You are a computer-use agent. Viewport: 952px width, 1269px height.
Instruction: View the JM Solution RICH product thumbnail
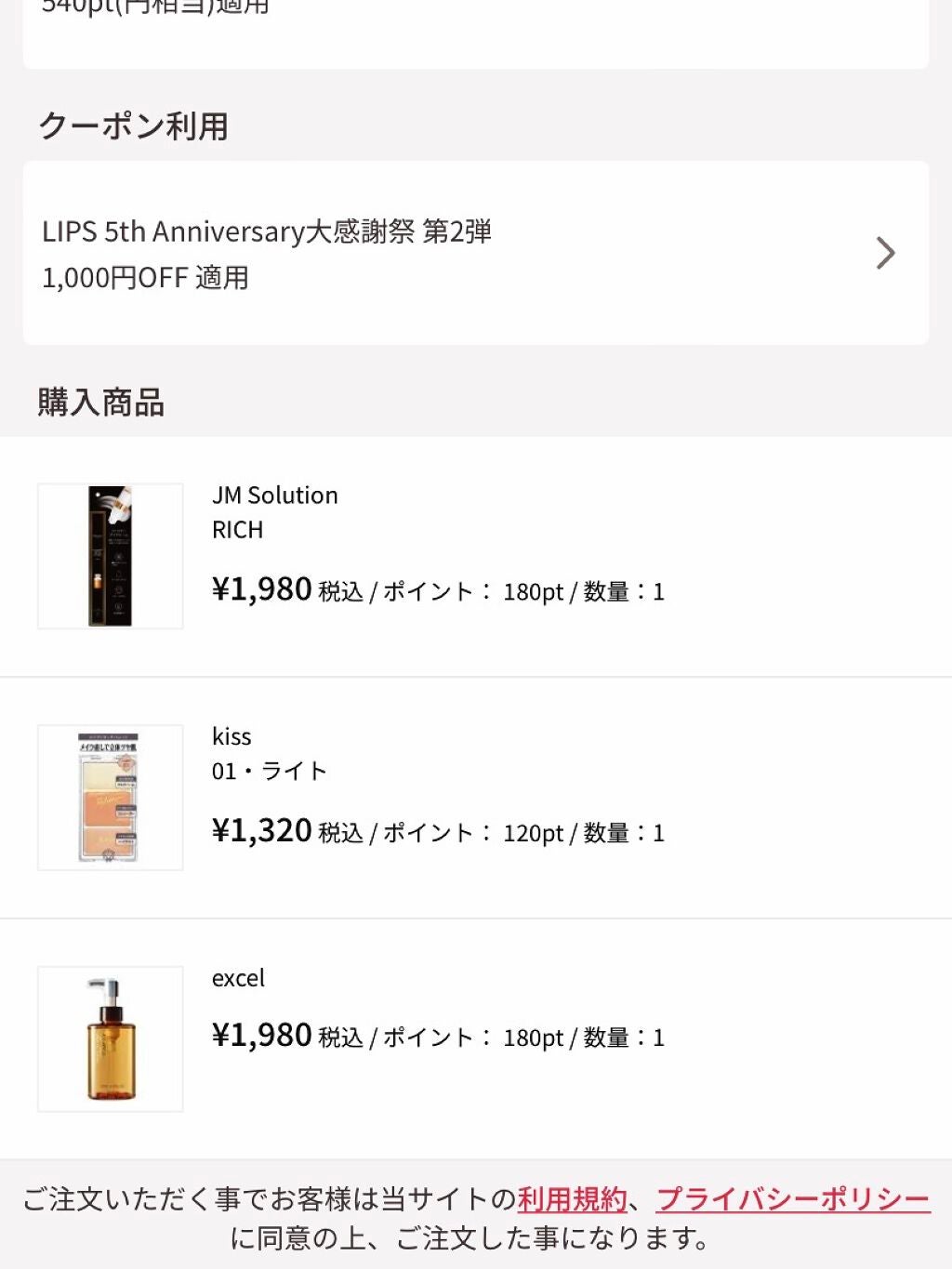coord(109,554)
